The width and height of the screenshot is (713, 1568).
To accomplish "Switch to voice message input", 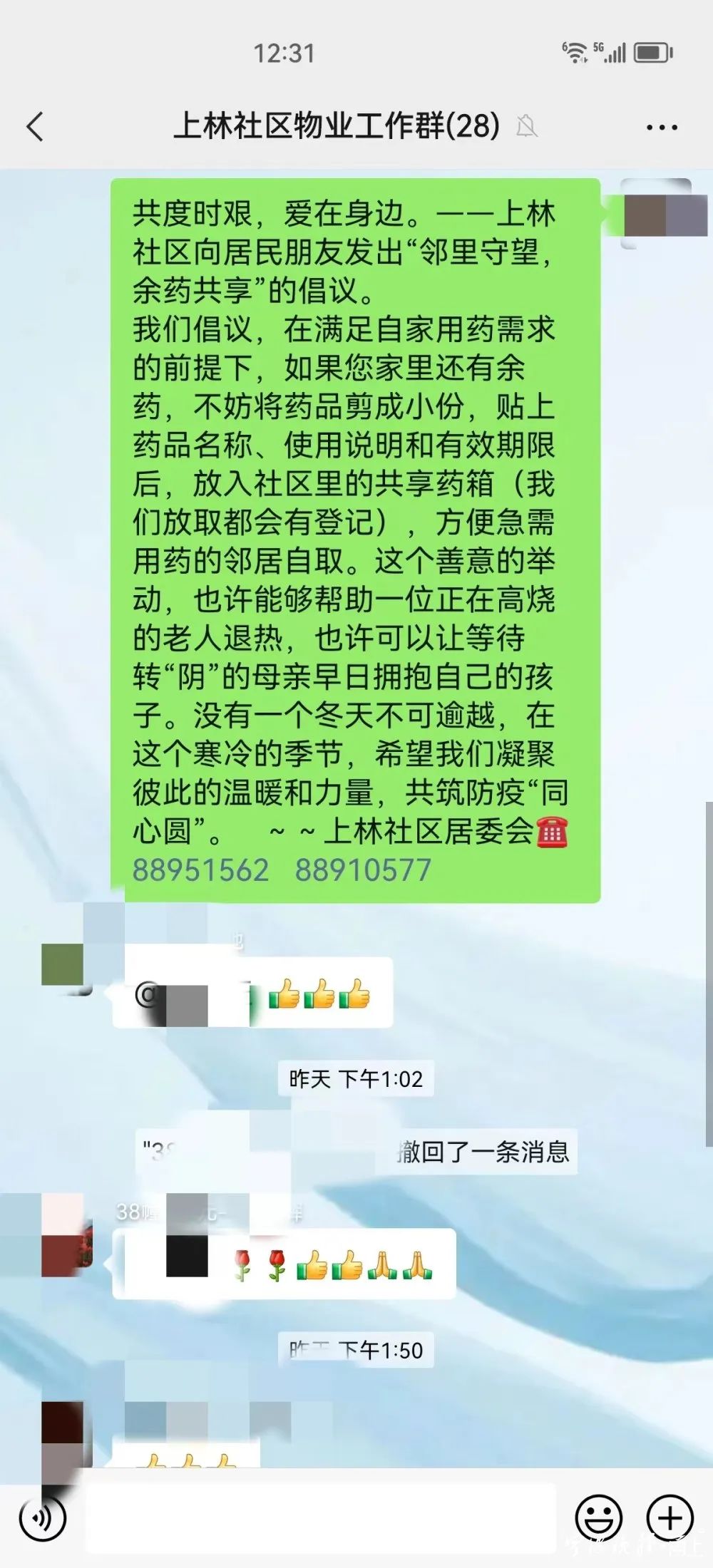I will 43,1517.
